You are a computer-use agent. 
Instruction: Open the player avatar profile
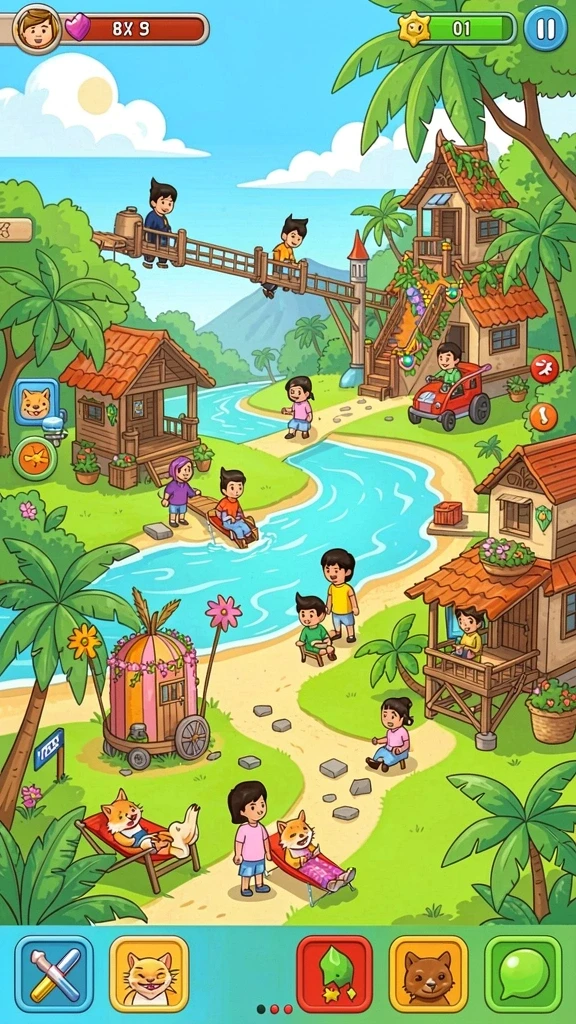37,29
